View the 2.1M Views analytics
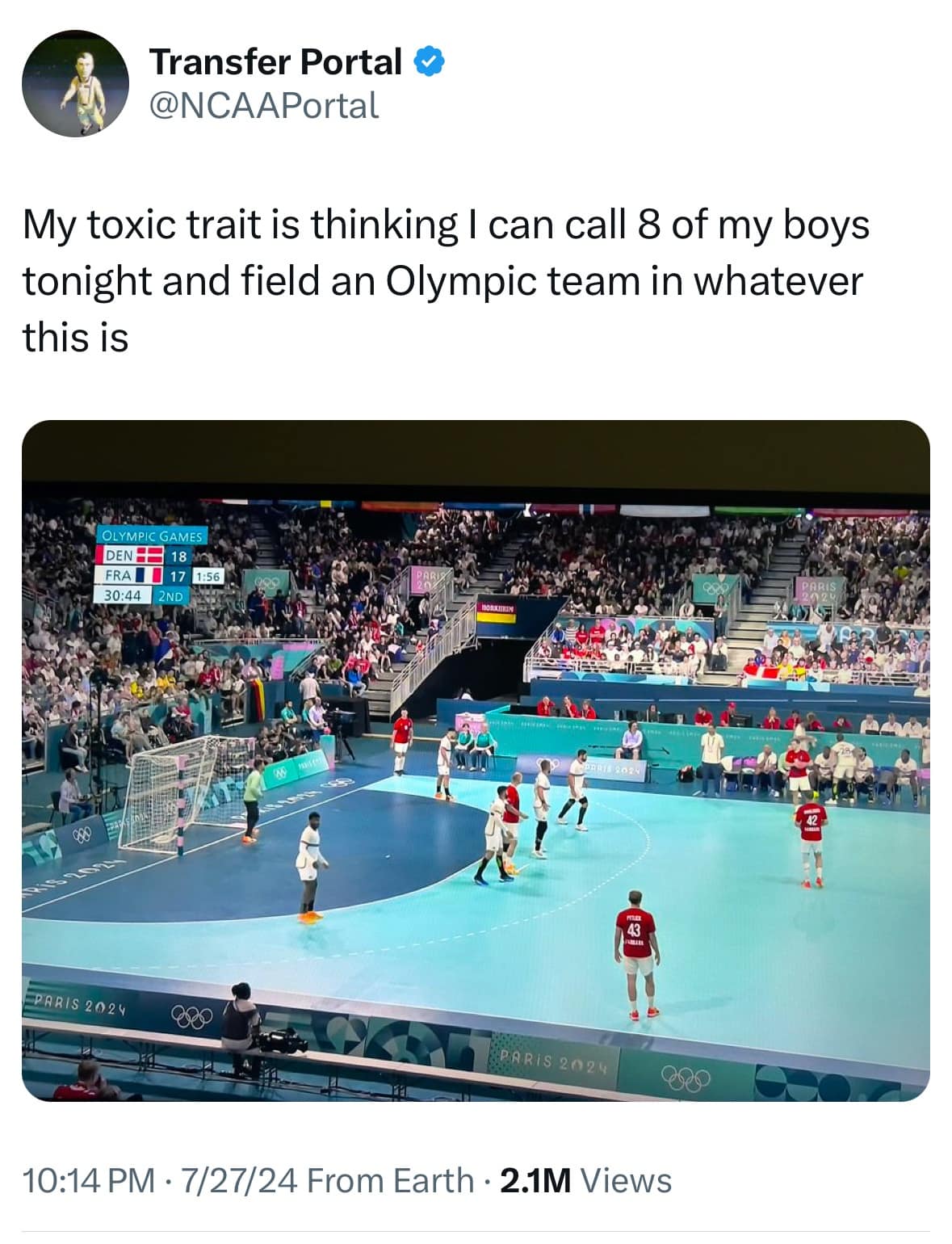952x1244 pixels. (x=585, y=1180)
